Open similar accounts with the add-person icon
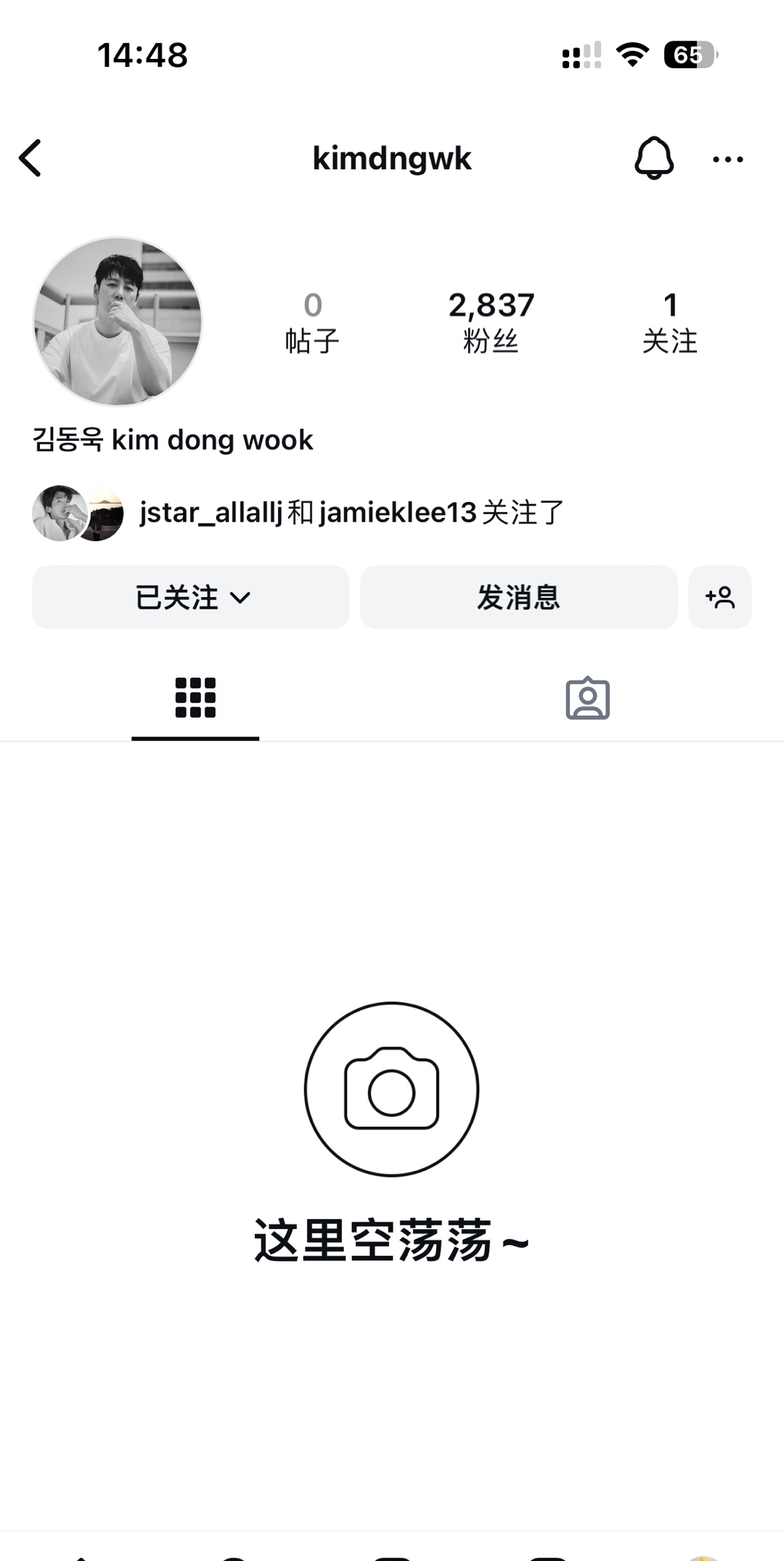Viewport: 784px width, 1561px height. tap(719, 597)
